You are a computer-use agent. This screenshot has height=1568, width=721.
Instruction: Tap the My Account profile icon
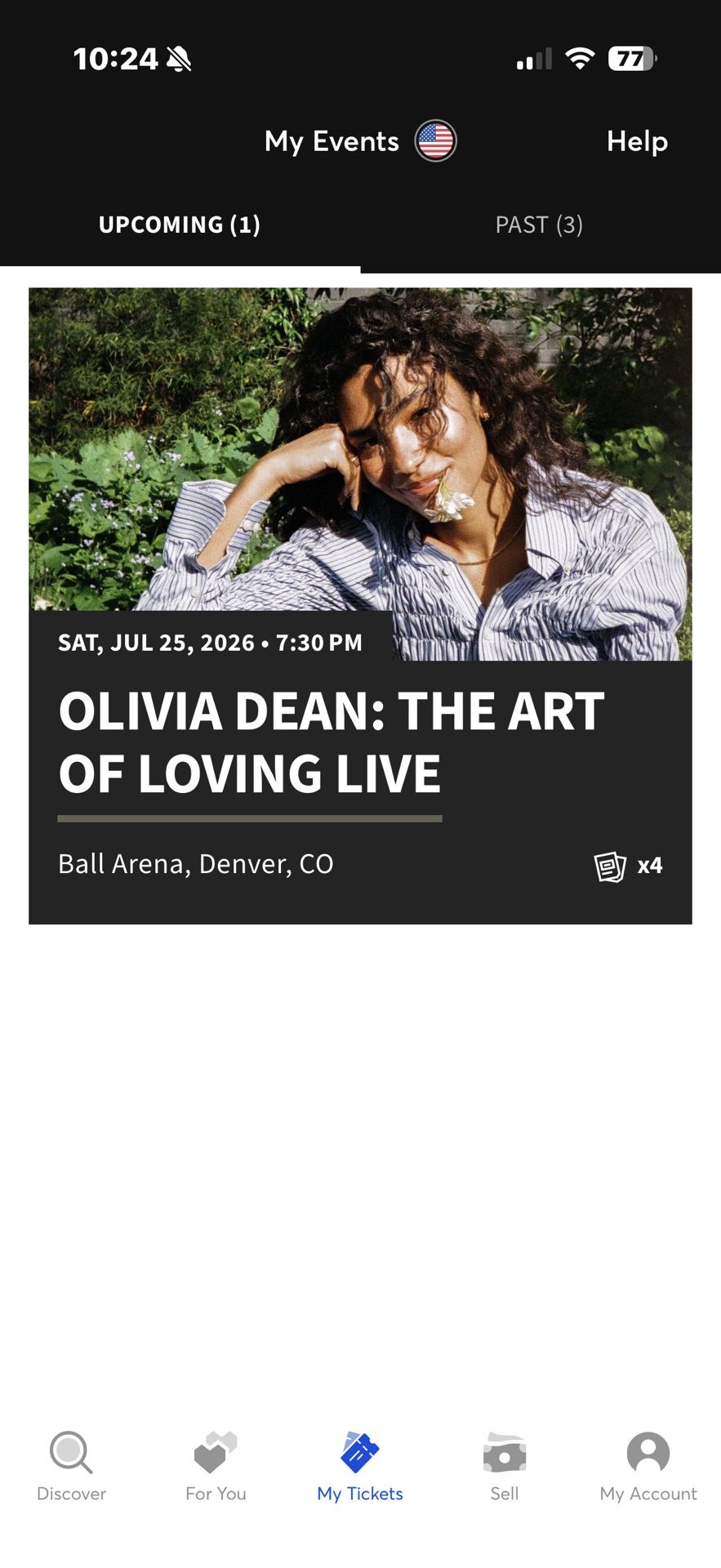click(x=647, y=1454)
